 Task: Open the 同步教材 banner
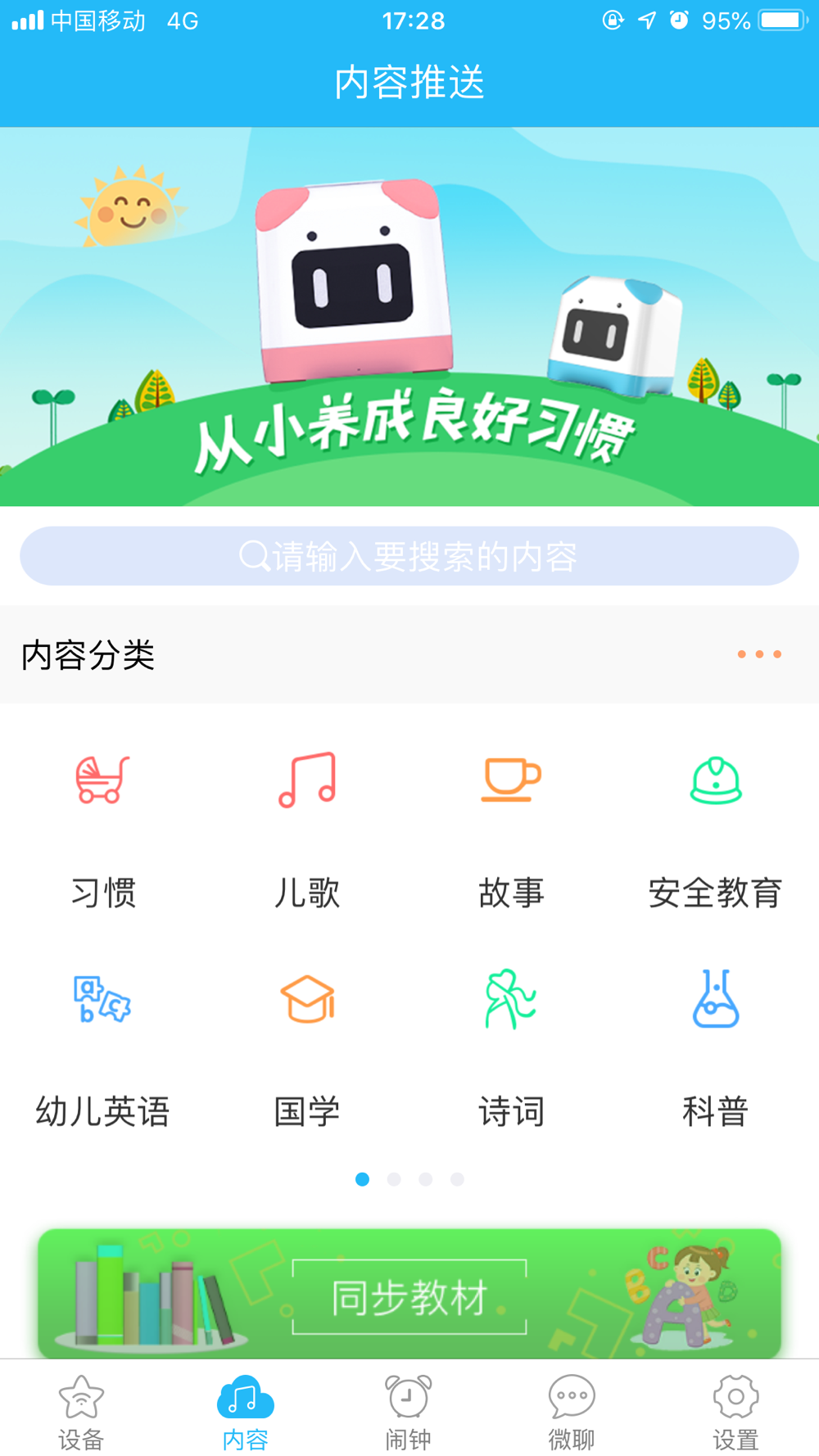click(x=409, y=1294)
